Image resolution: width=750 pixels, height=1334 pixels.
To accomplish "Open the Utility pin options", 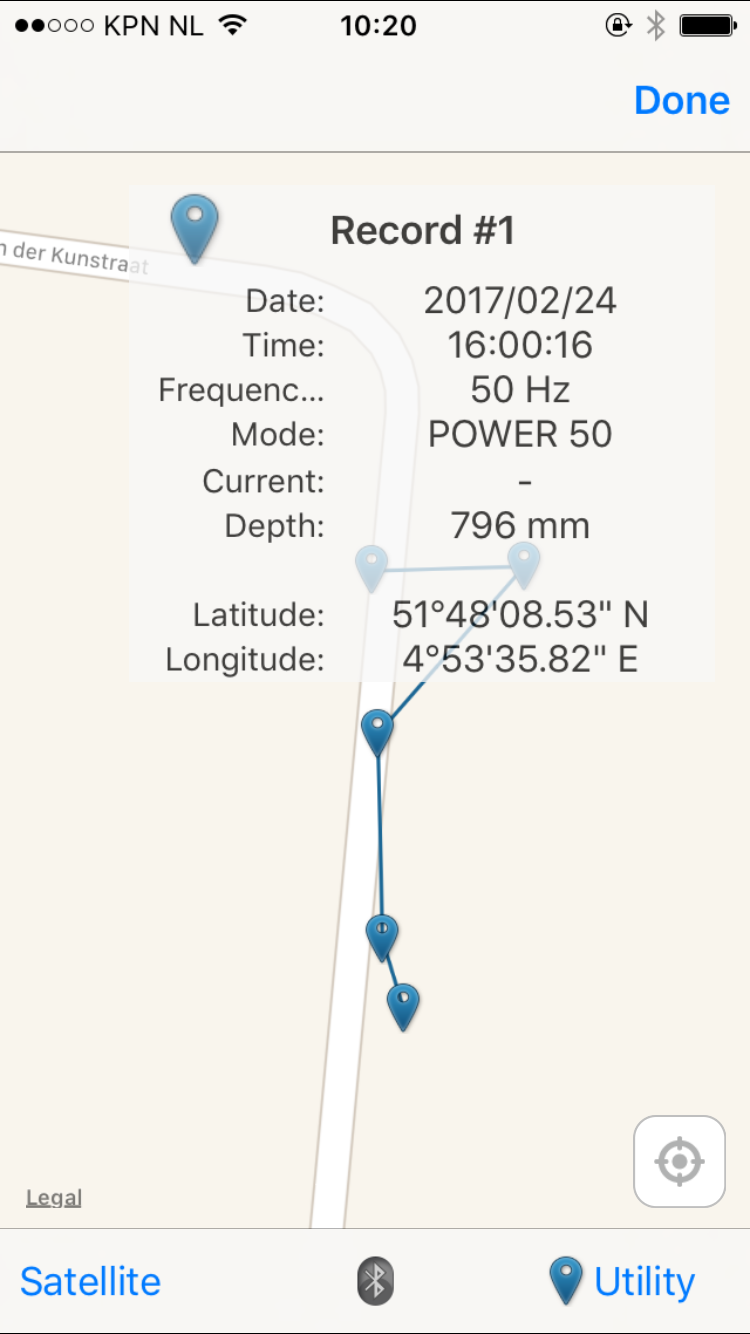I will 622,1281.
